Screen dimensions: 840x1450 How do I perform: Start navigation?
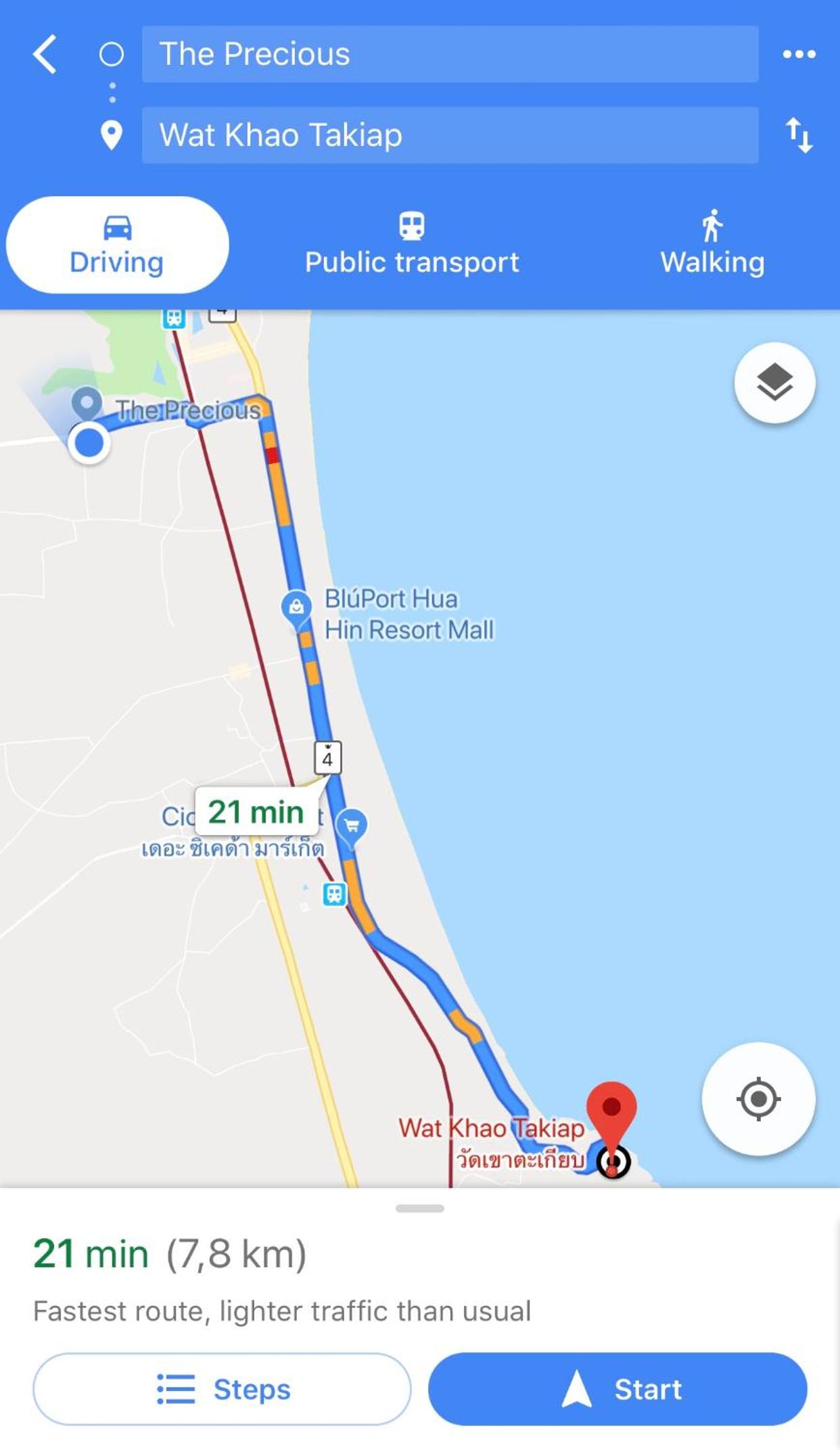point(617,1389)
